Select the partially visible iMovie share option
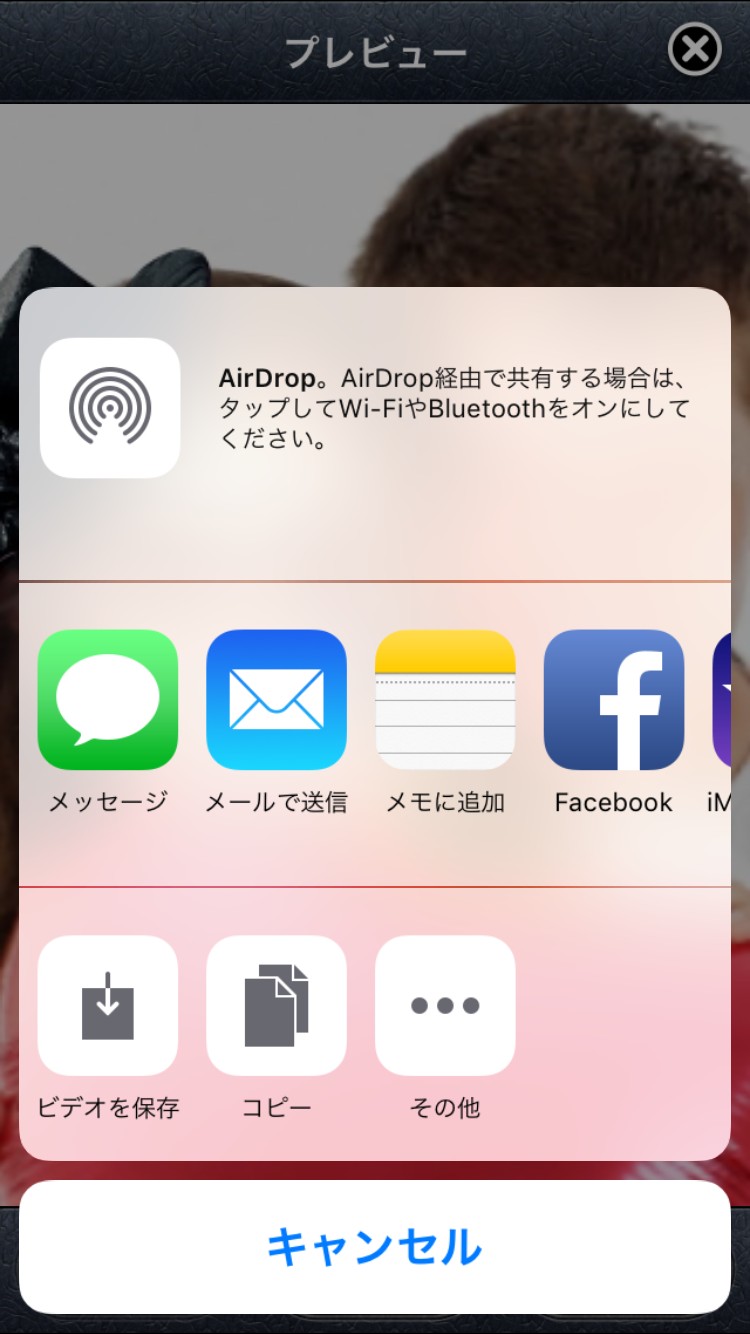 (721, 700)
